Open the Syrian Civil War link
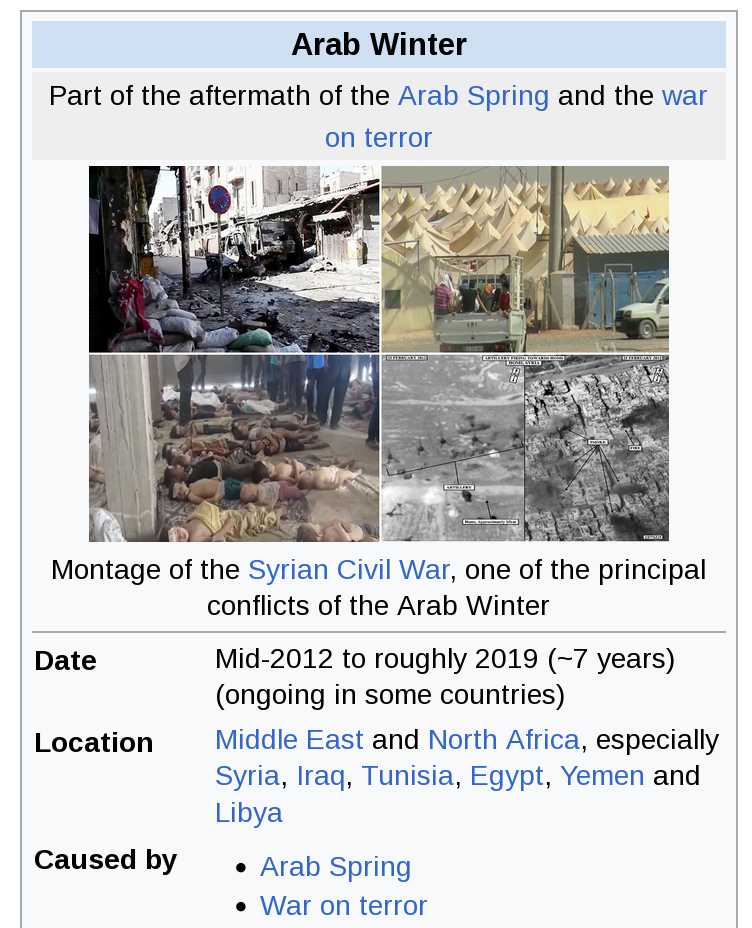This screenshot has height=928, width=752. pyautogui.click(x=348, y=570)
